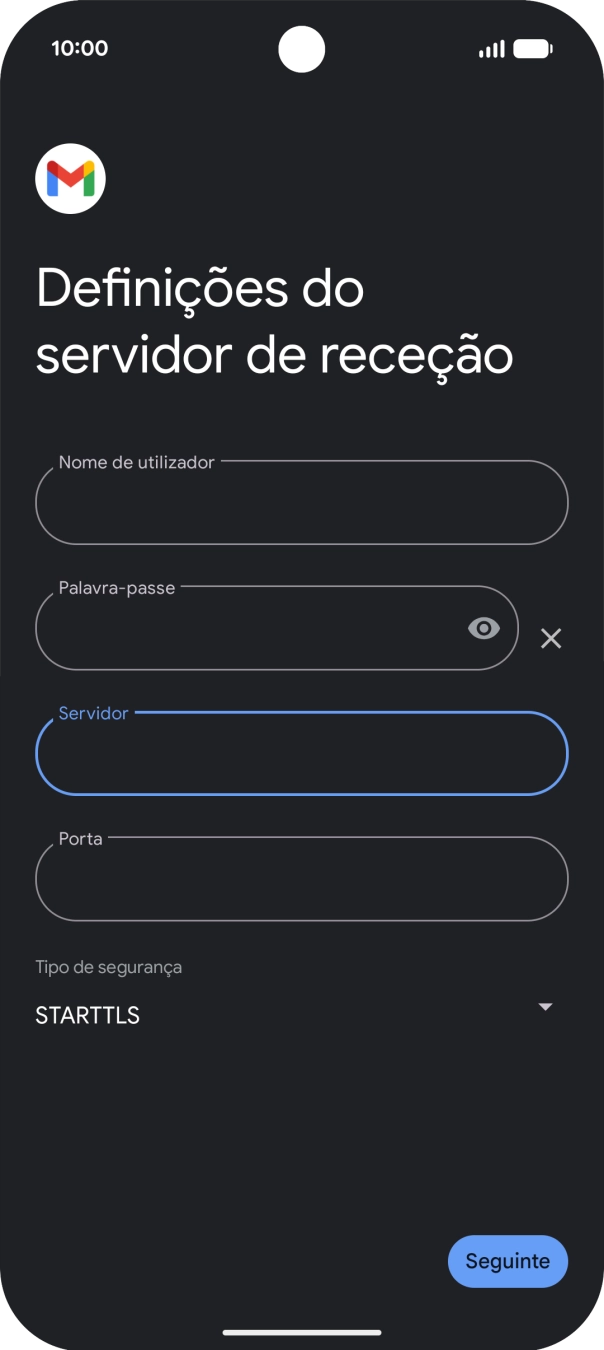
Task: Continue with the Seguinte button
Action: click(507, 1261)
